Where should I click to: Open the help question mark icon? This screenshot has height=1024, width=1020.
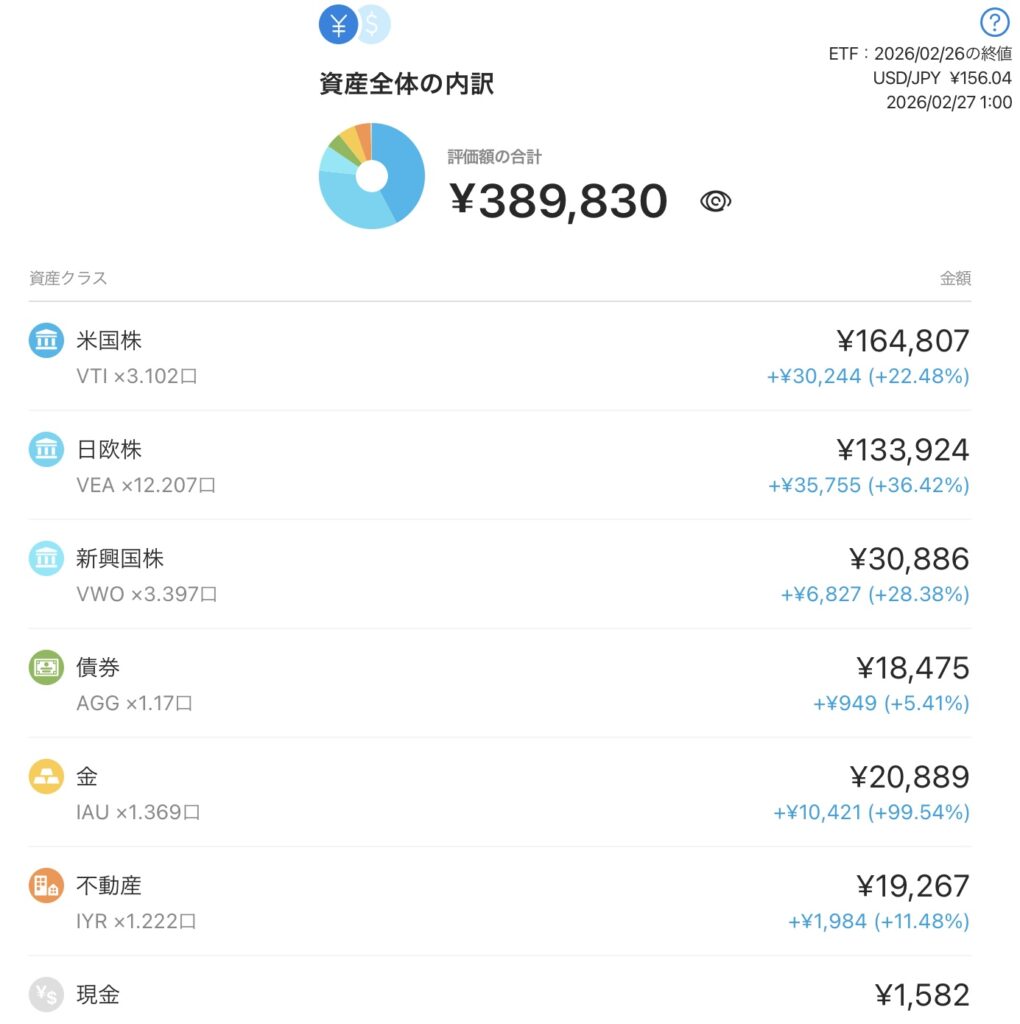(994, 22)
